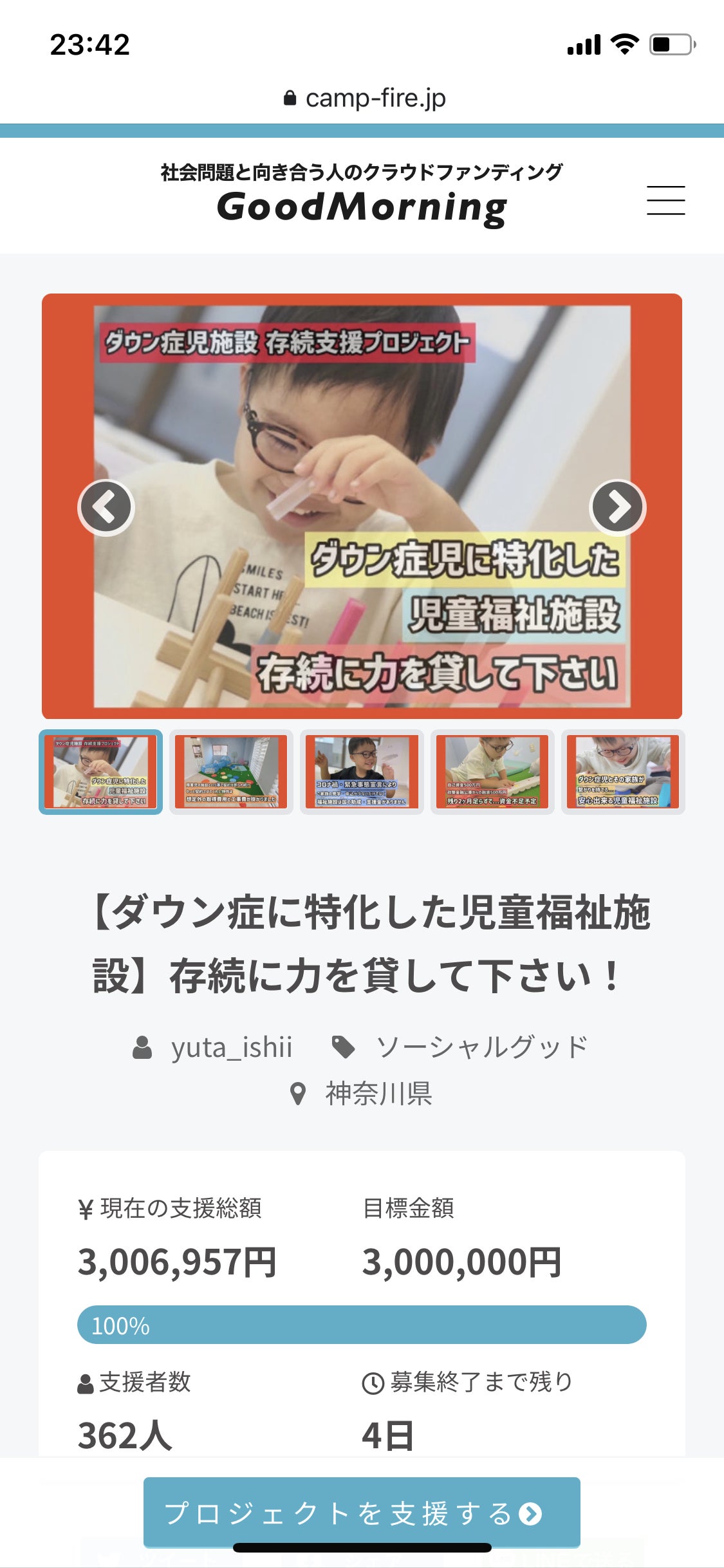Open the hamburger menu
The image size is (724, 1568).
pos(665,200)
